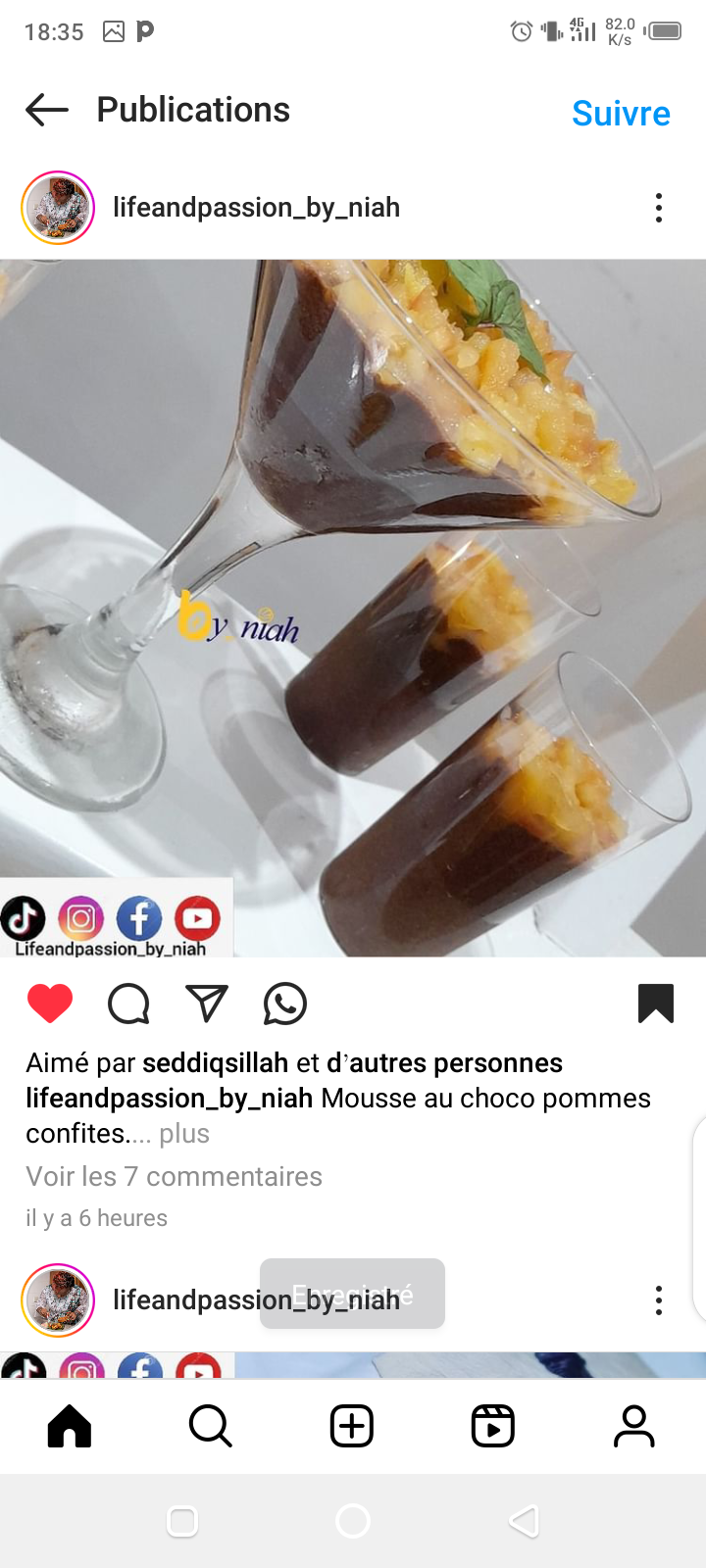This screenshot has width=706, height=1568.
Task: Open comments with the speech bubble icon
Action: click(x=128, y=1004)
